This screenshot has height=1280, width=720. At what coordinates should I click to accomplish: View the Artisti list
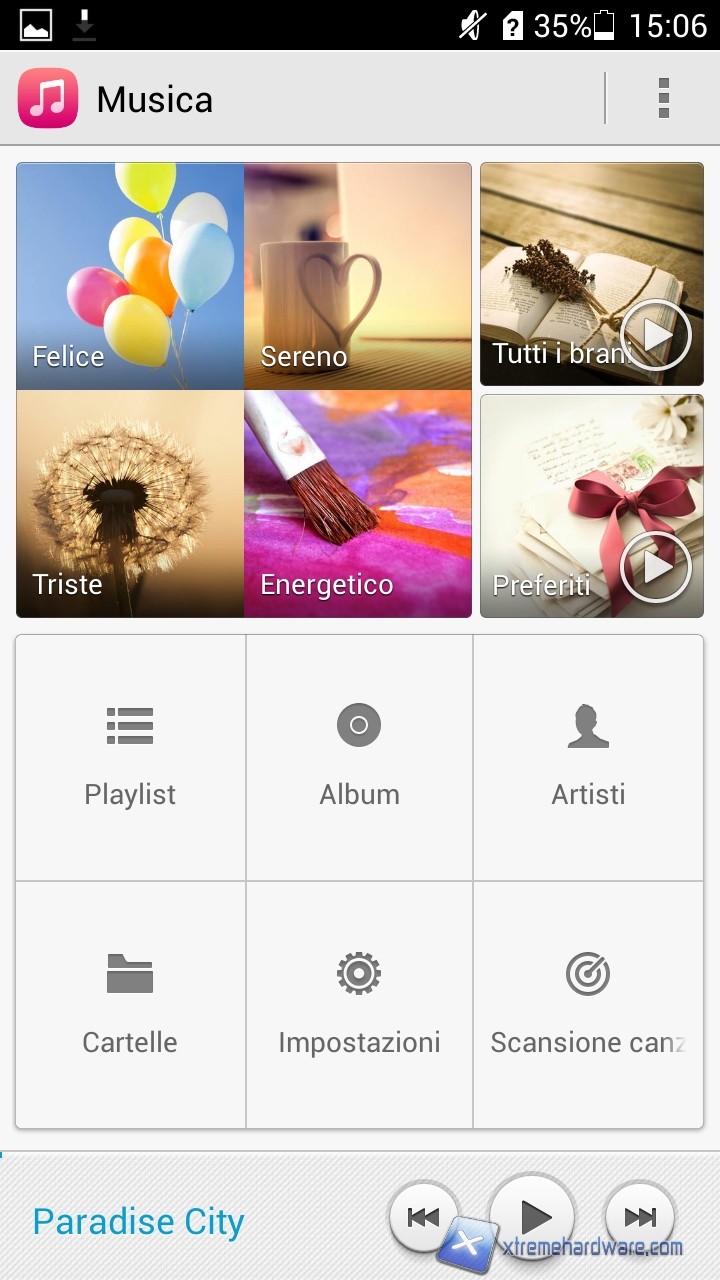(x=588, y=757)
